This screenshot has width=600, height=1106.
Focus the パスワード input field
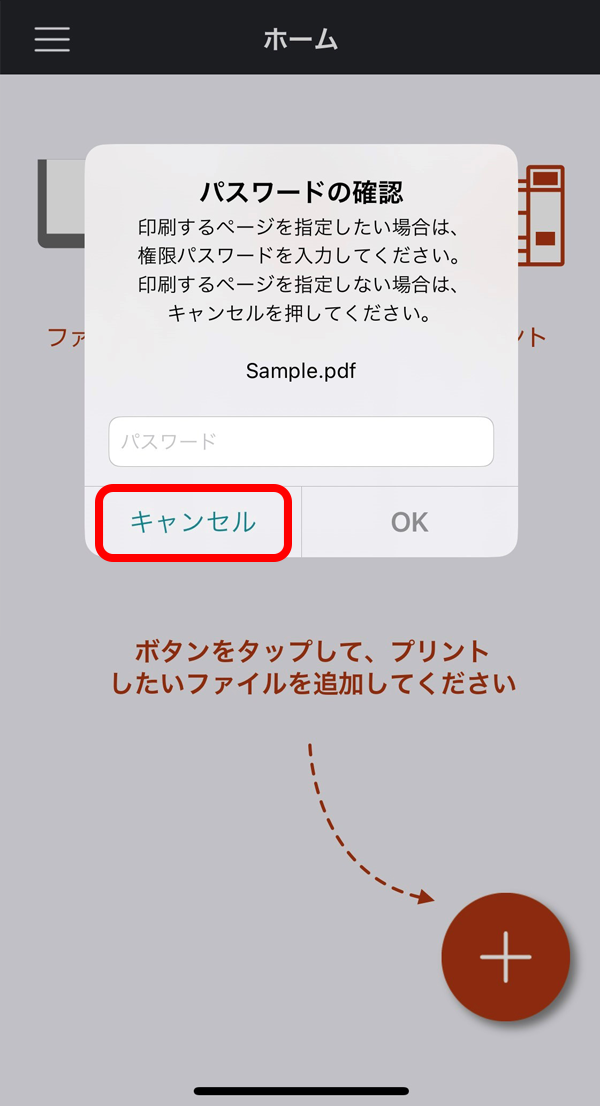(x=301, y=441)
